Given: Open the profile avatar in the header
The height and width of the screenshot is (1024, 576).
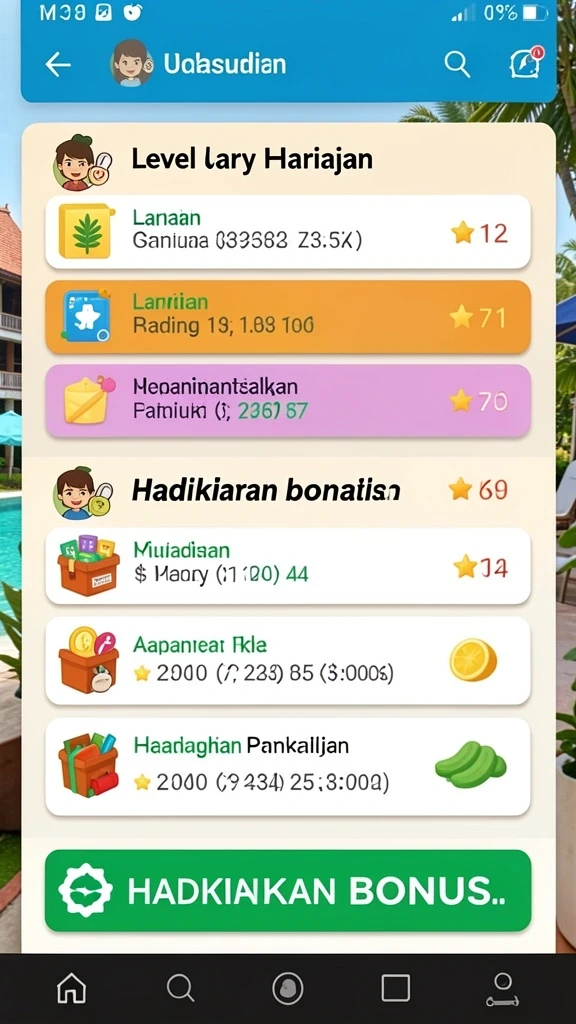Looking at the screenshot, I should point(133,63).
